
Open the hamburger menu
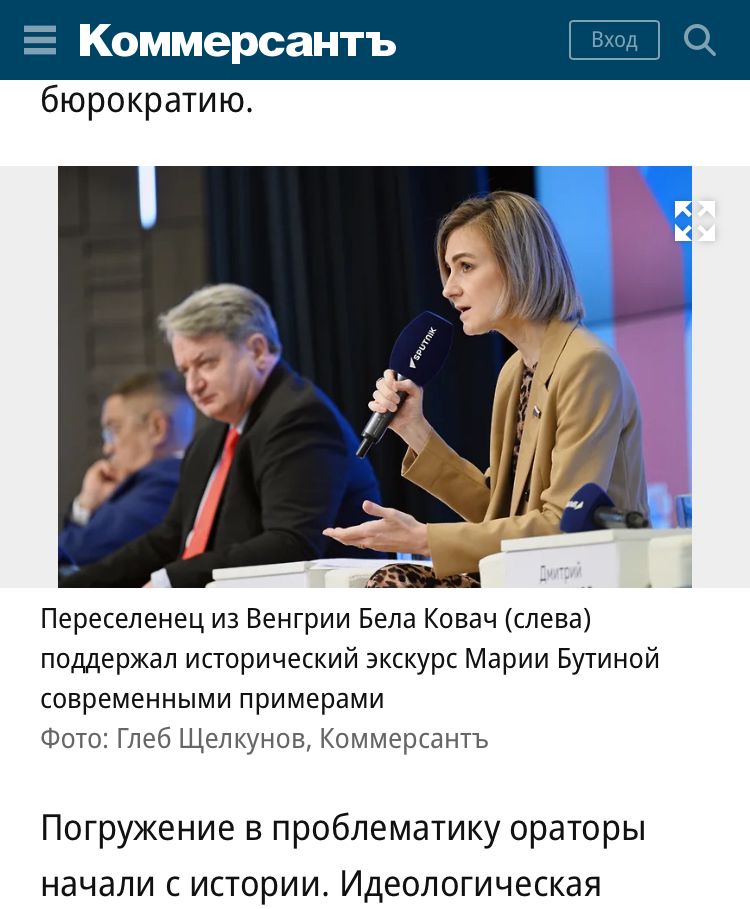coord(40,40)
